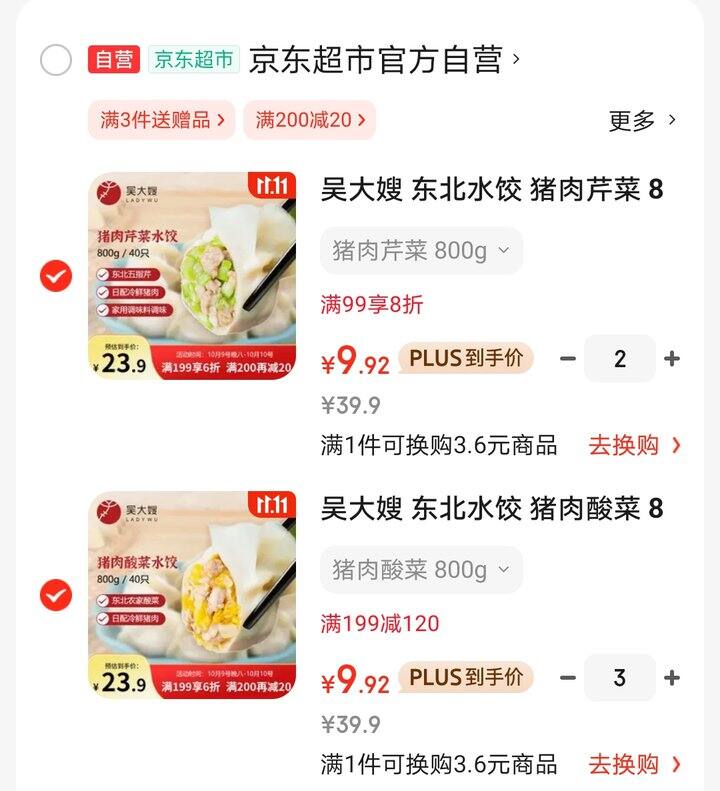This screenshot has width=720, height=791.
Task: Open the 猪肉酸菜水饺 product image
Action: [x=192, y=595]
